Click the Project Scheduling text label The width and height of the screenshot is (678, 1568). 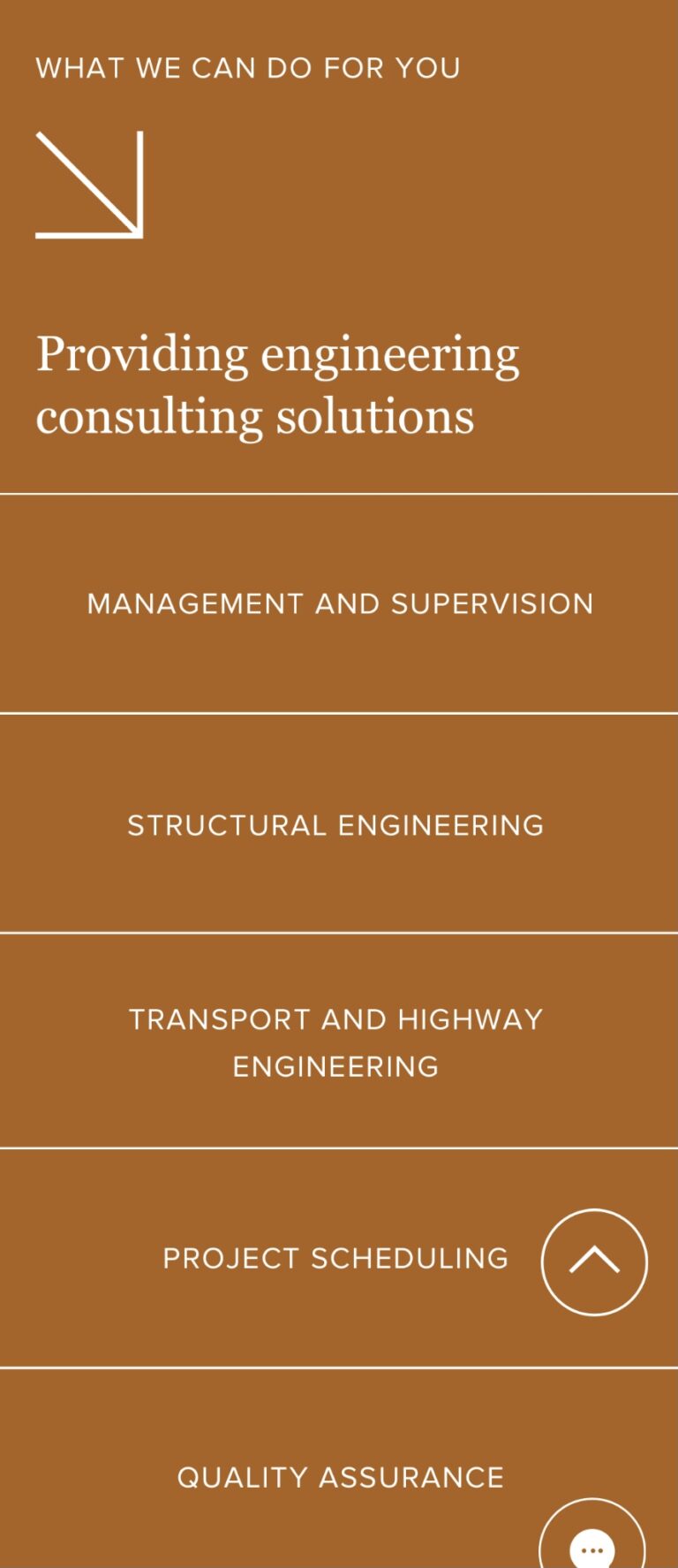click(335, 1258)
